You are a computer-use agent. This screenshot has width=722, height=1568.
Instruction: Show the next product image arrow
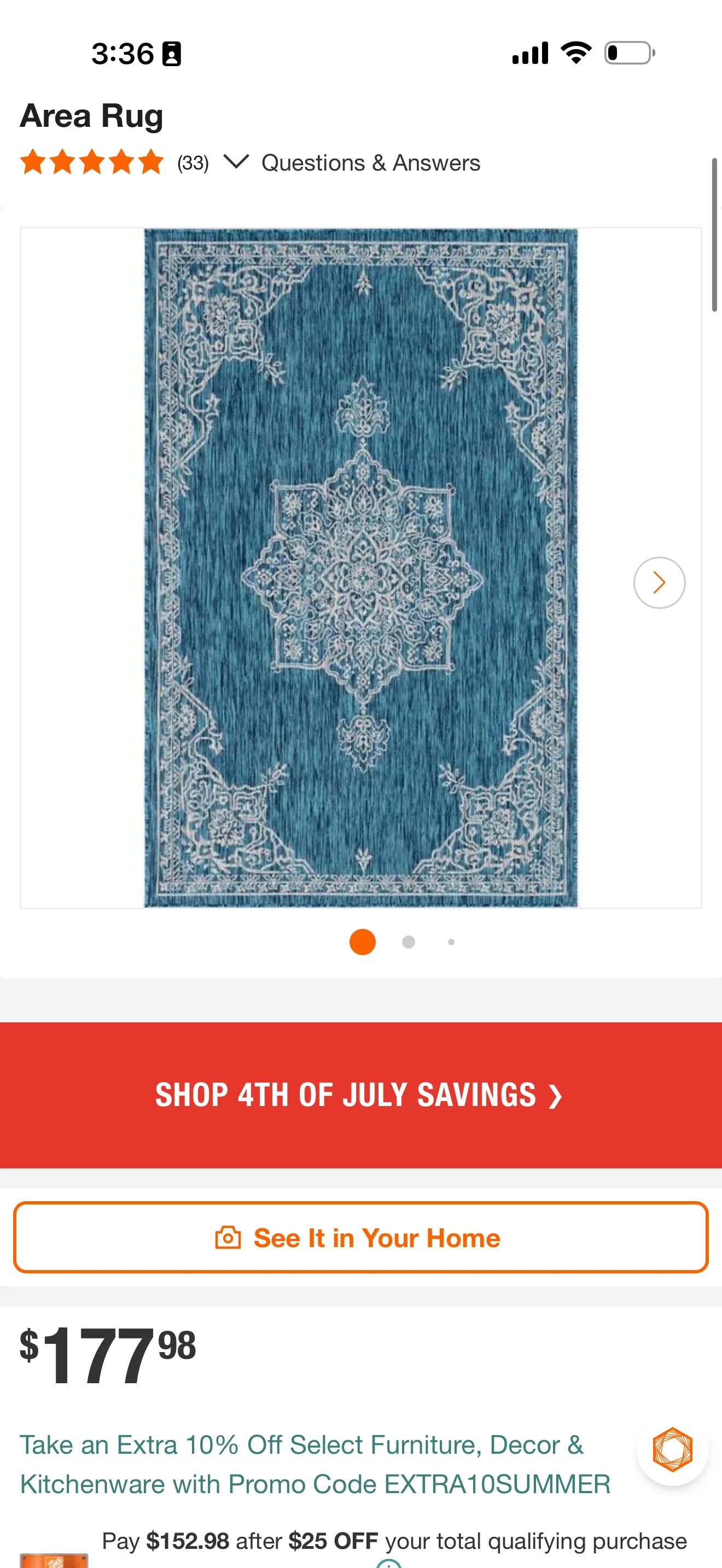coord(659,582)
